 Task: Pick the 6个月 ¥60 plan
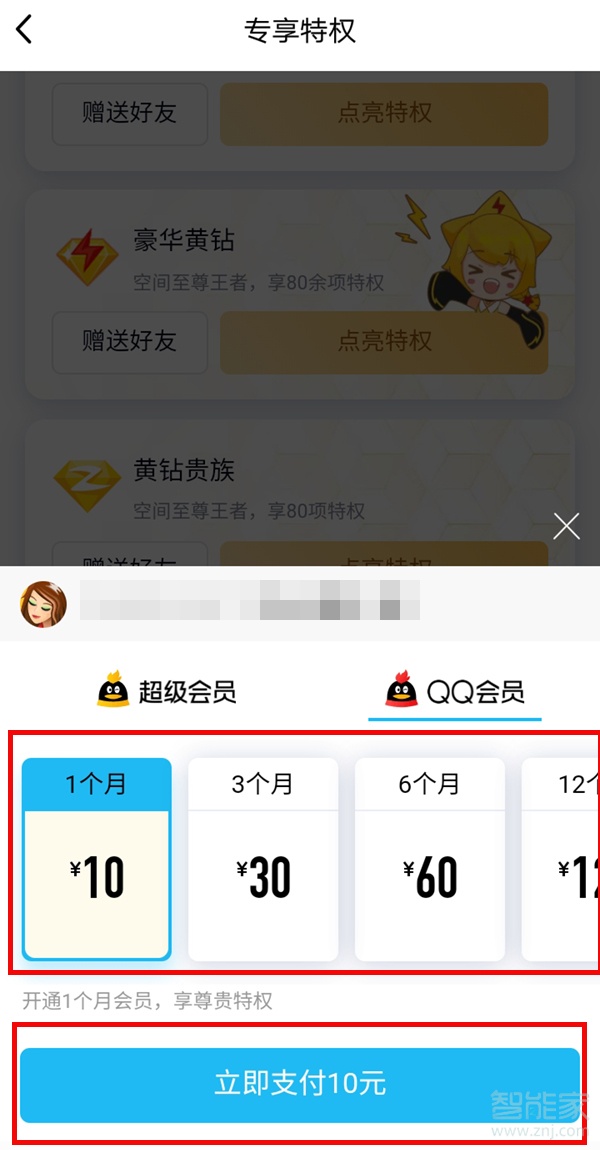[x=430, y=860]
